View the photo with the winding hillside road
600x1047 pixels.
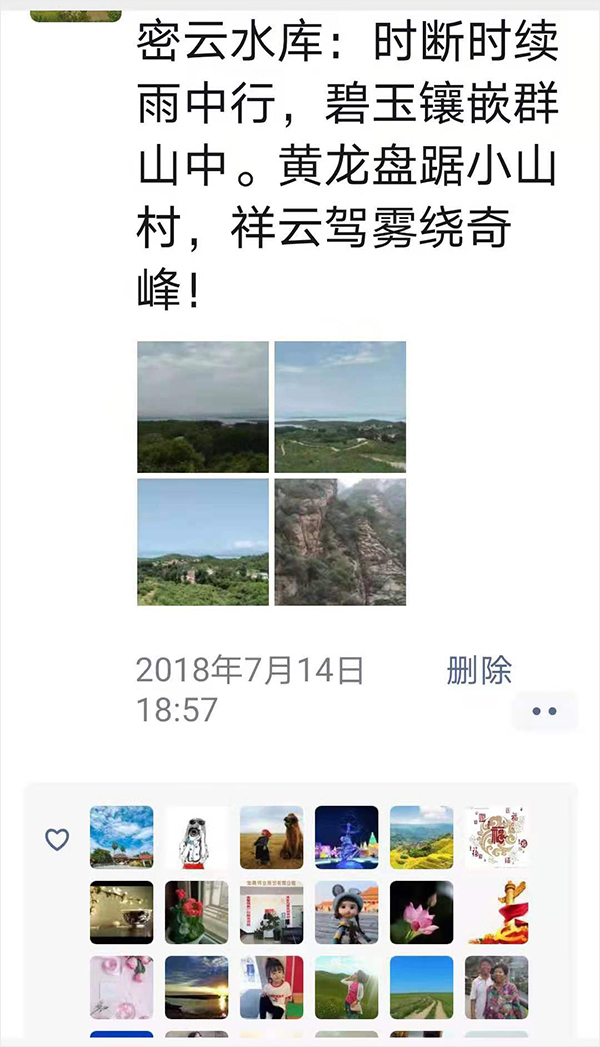pos(340,407)
